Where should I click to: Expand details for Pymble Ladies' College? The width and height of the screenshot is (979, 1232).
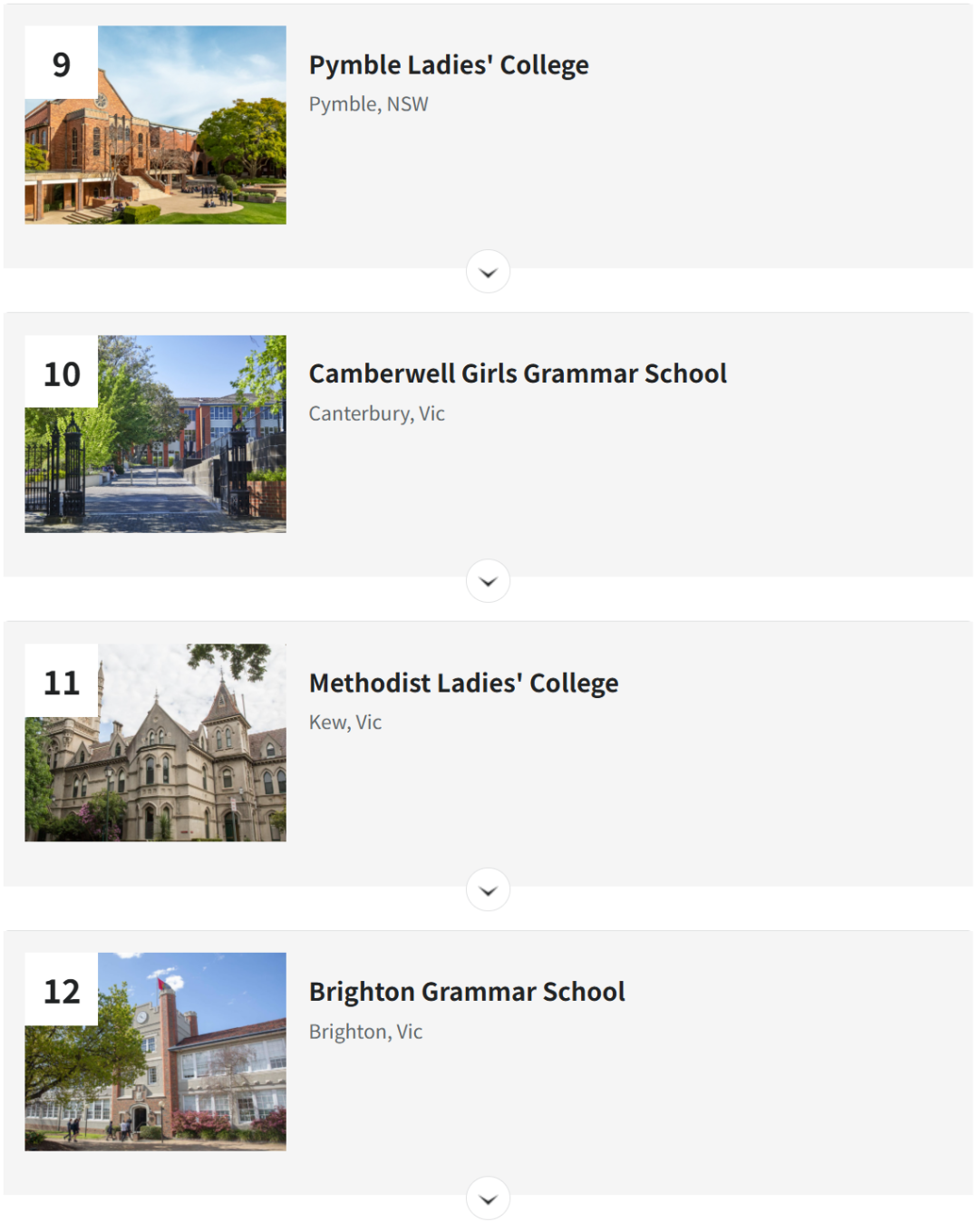point(488,272)
